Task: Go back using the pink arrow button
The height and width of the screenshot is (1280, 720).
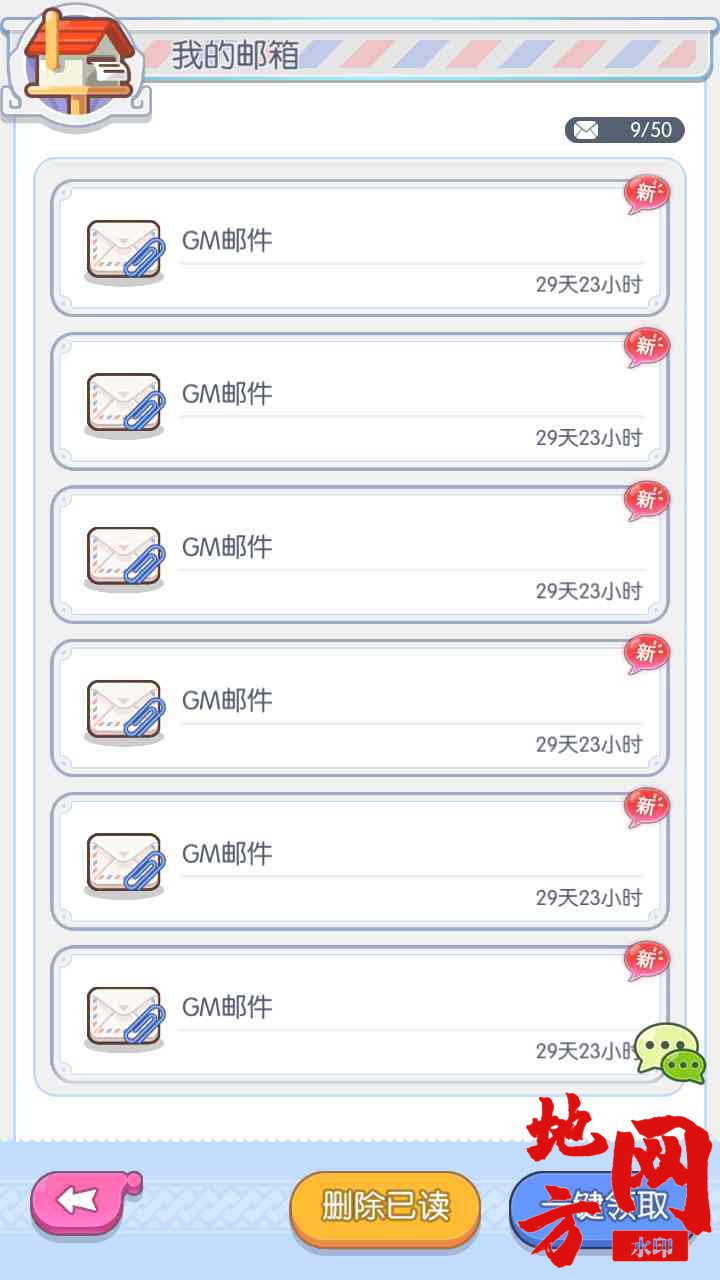Action: (82, 1203)
